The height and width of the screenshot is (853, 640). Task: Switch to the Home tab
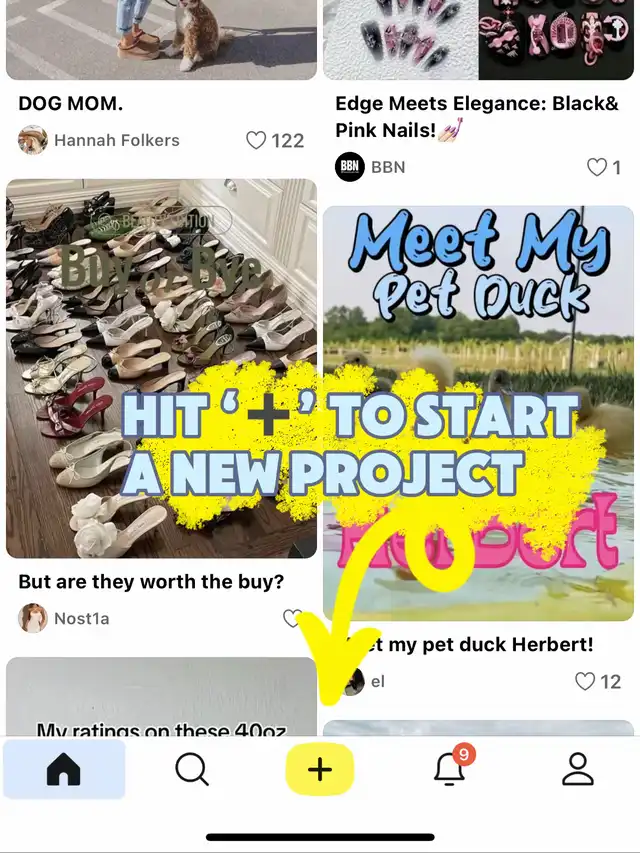(x=64, y=769)
